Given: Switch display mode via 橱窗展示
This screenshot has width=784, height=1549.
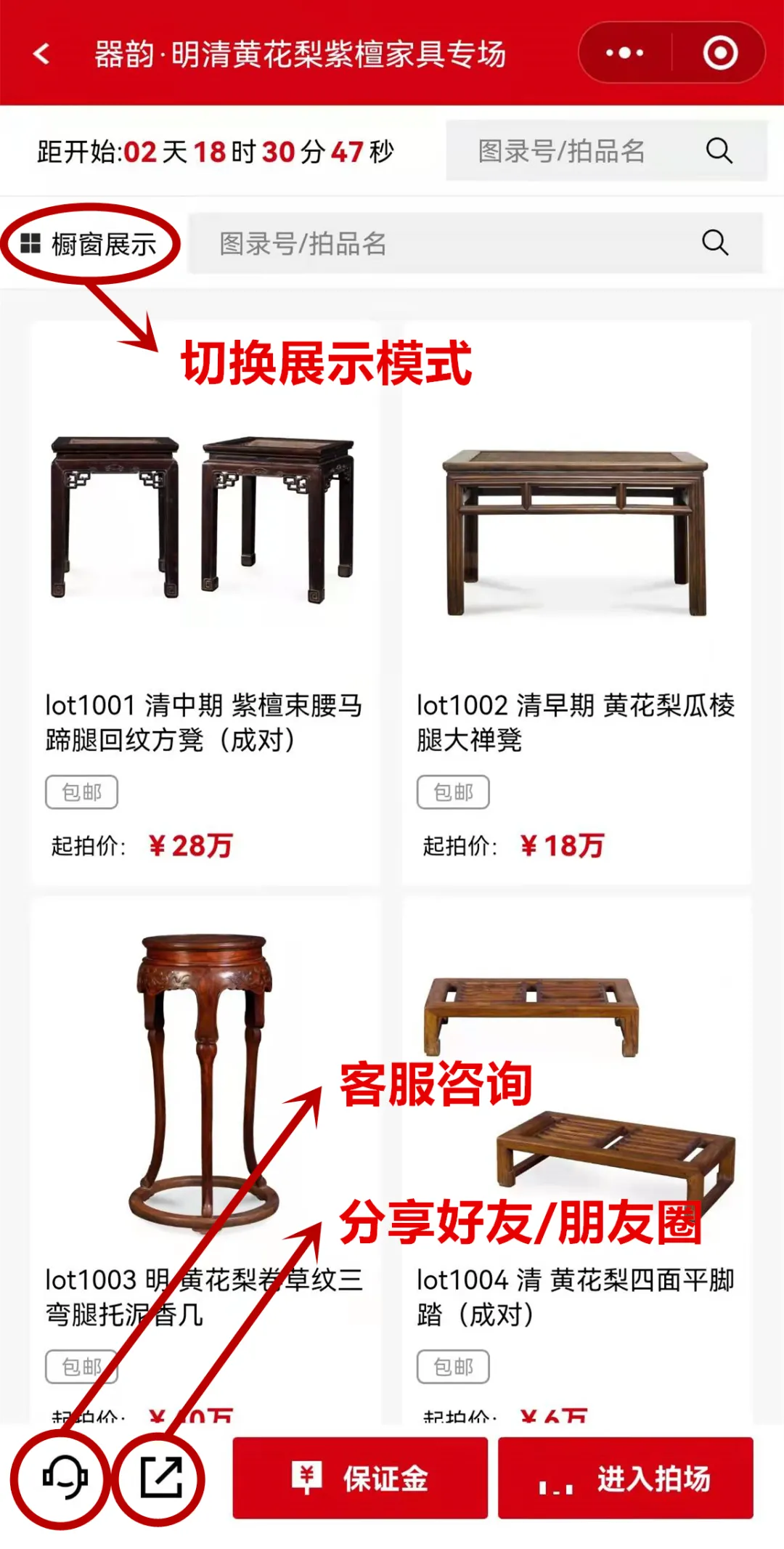Looking at the screenshot, I should tap(89, 245).
